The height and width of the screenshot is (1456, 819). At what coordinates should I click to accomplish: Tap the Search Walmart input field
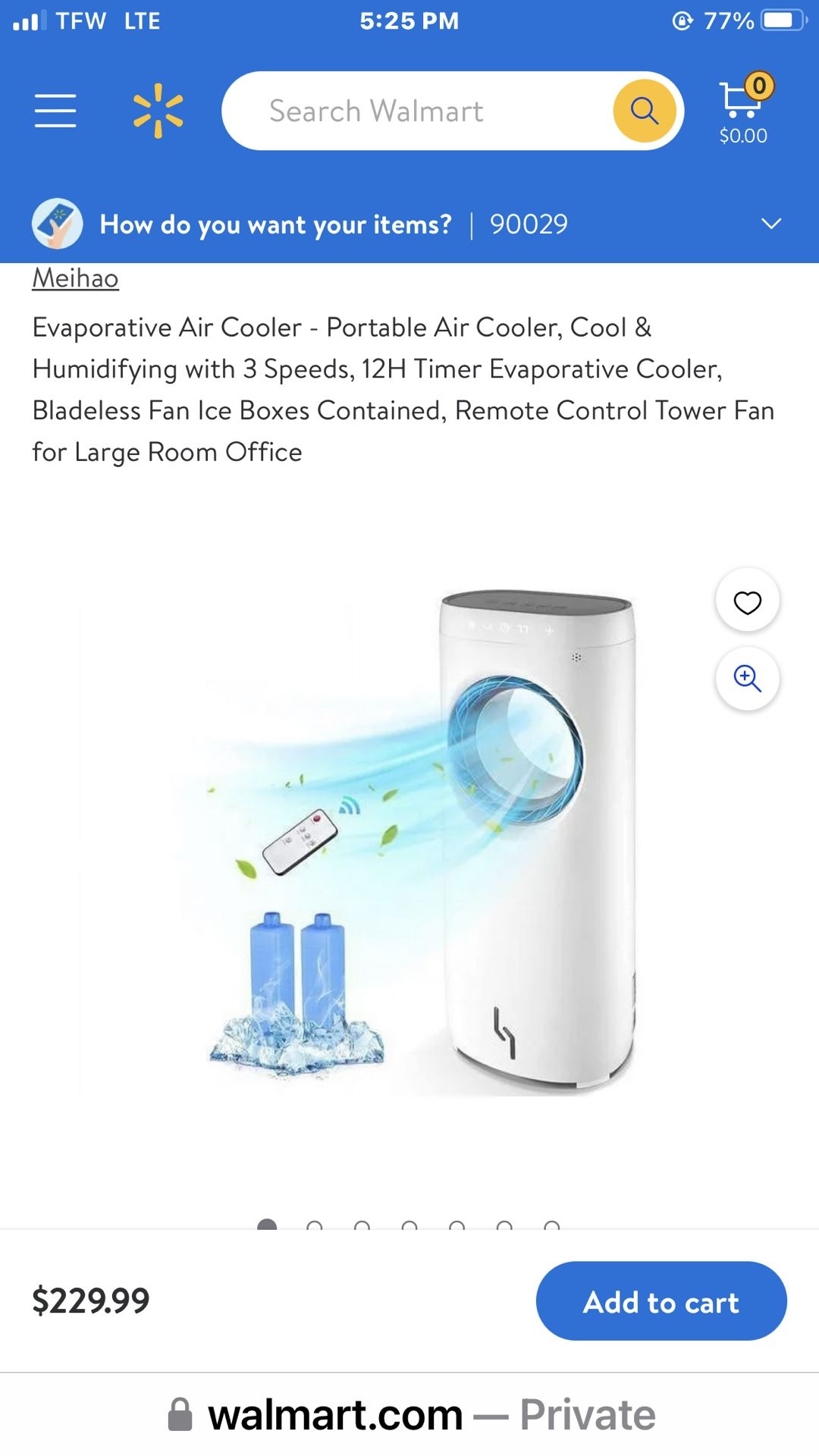(x=425, y=110)
